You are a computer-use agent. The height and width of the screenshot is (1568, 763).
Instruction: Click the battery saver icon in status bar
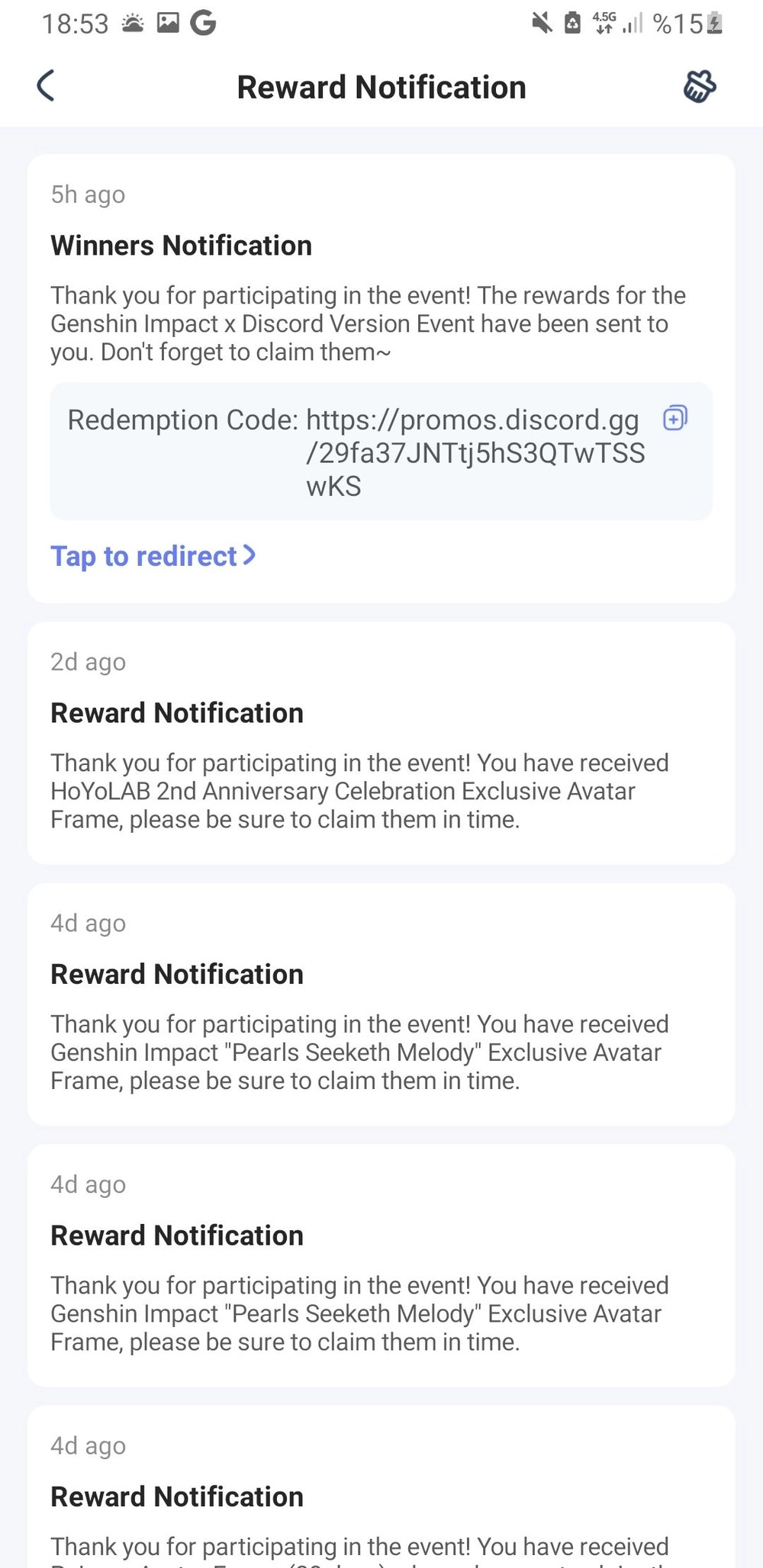571,23
